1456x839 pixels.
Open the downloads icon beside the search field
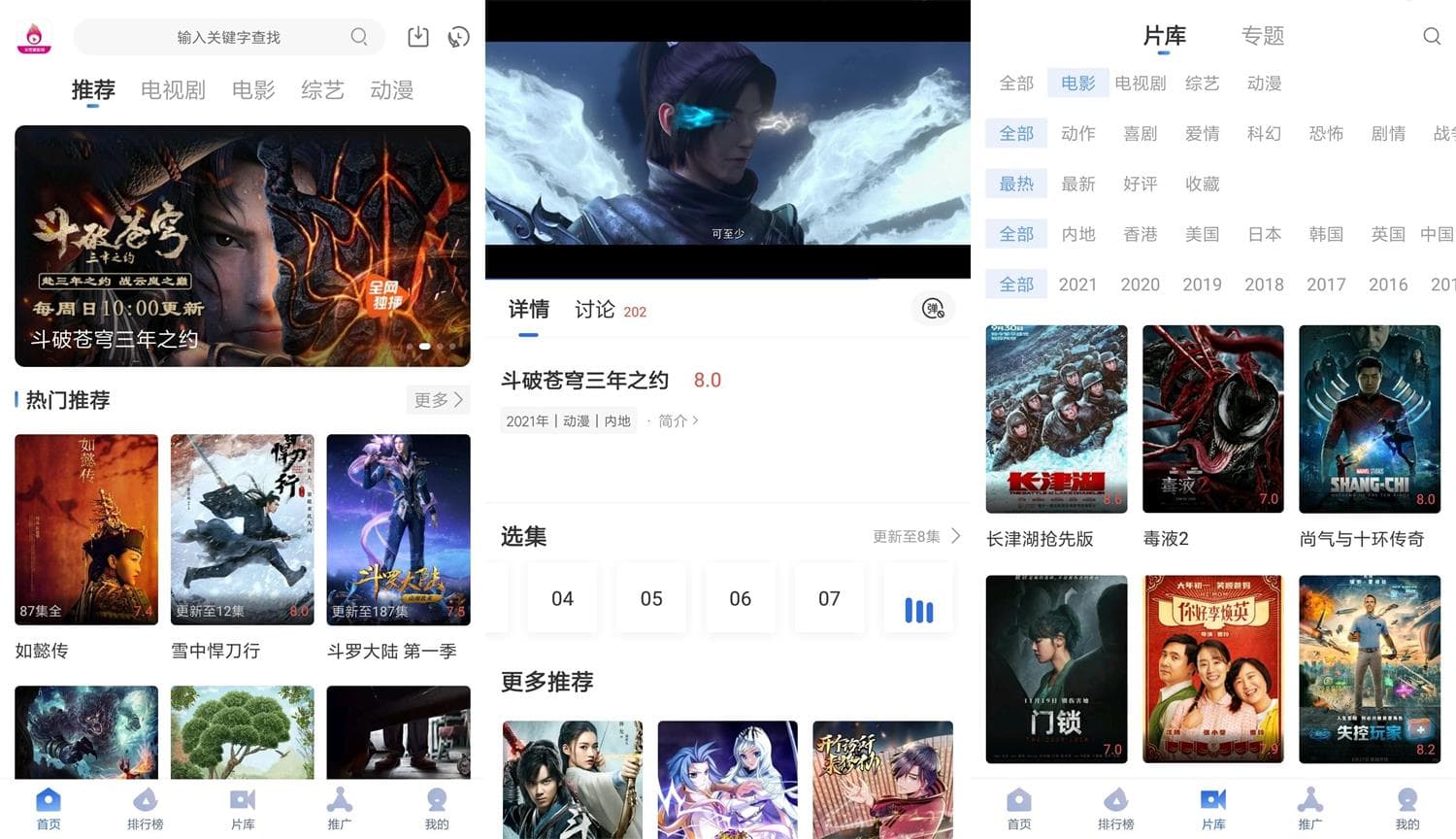(418, 37)
